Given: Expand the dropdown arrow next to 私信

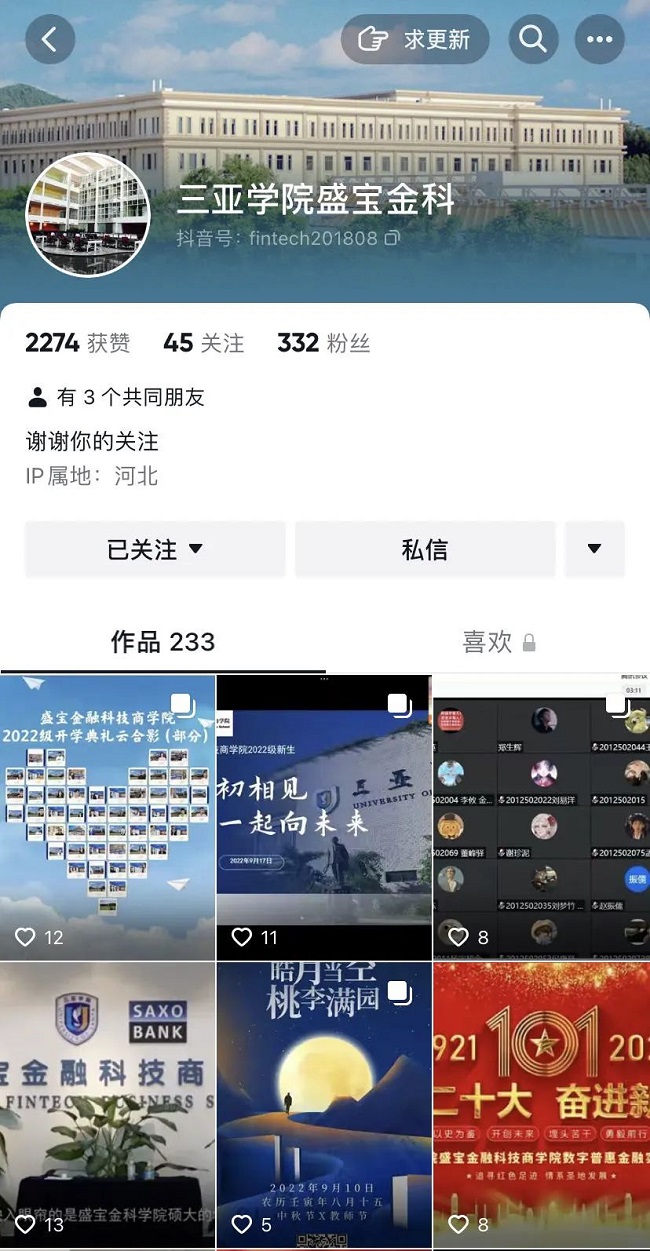Looking at the screenshot, I should pyautogui.click(x=594, y=549).
